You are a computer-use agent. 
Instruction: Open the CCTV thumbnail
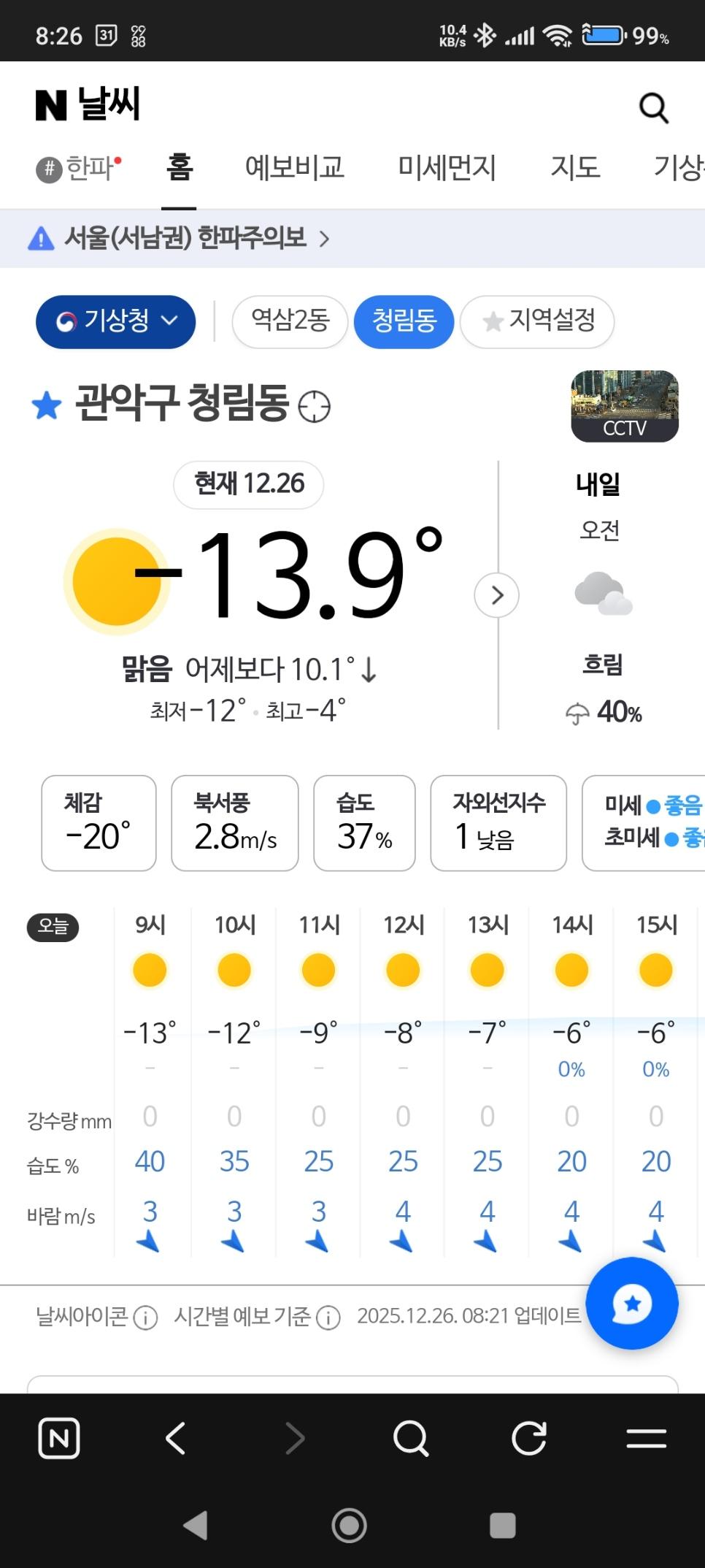click(x=624, y=406)
